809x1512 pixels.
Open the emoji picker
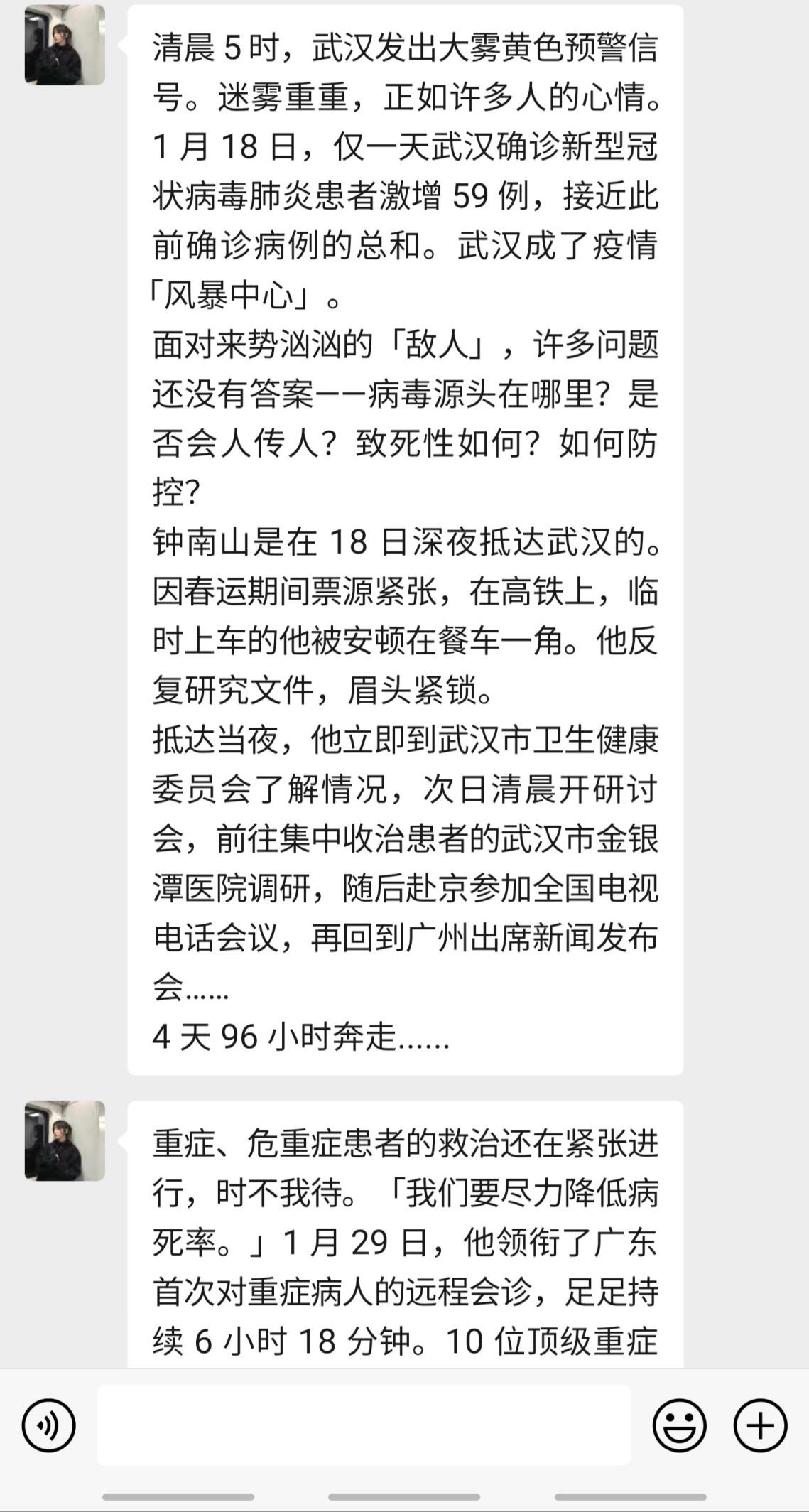tap(679, 1425)
